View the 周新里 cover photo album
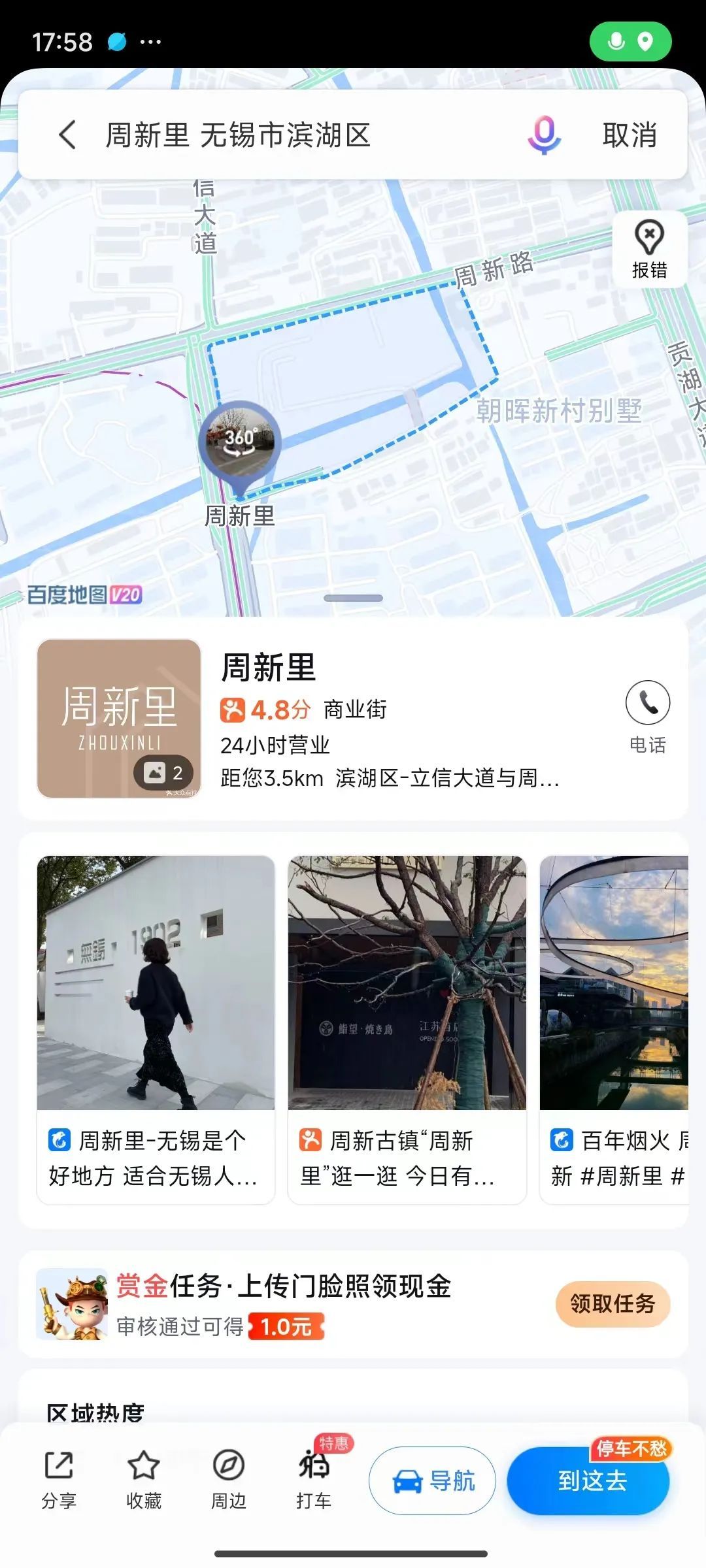Viewport: 706px width, 1568px height. (x=119, y=719)
